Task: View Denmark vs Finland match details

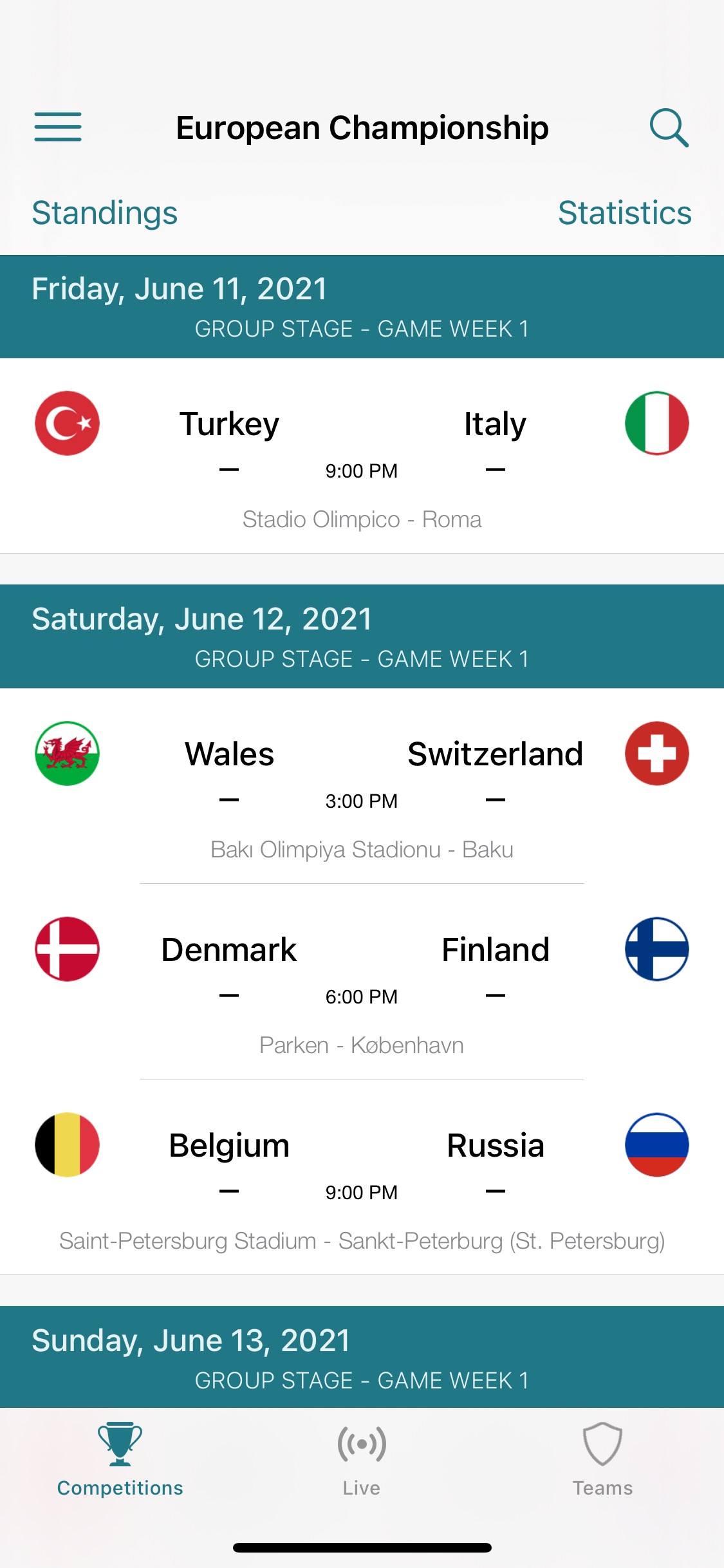Action: pyautogui.click(x=362, y=981)
